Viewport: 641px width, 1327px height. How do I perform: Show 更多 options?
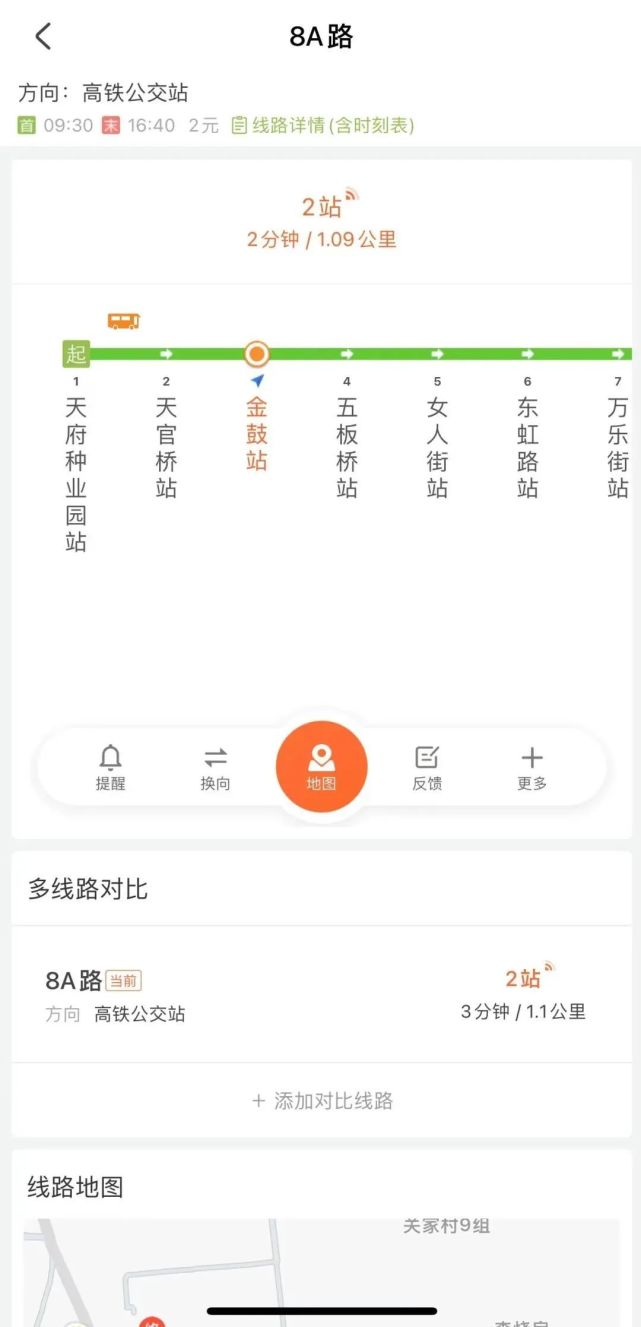(532, 768)
